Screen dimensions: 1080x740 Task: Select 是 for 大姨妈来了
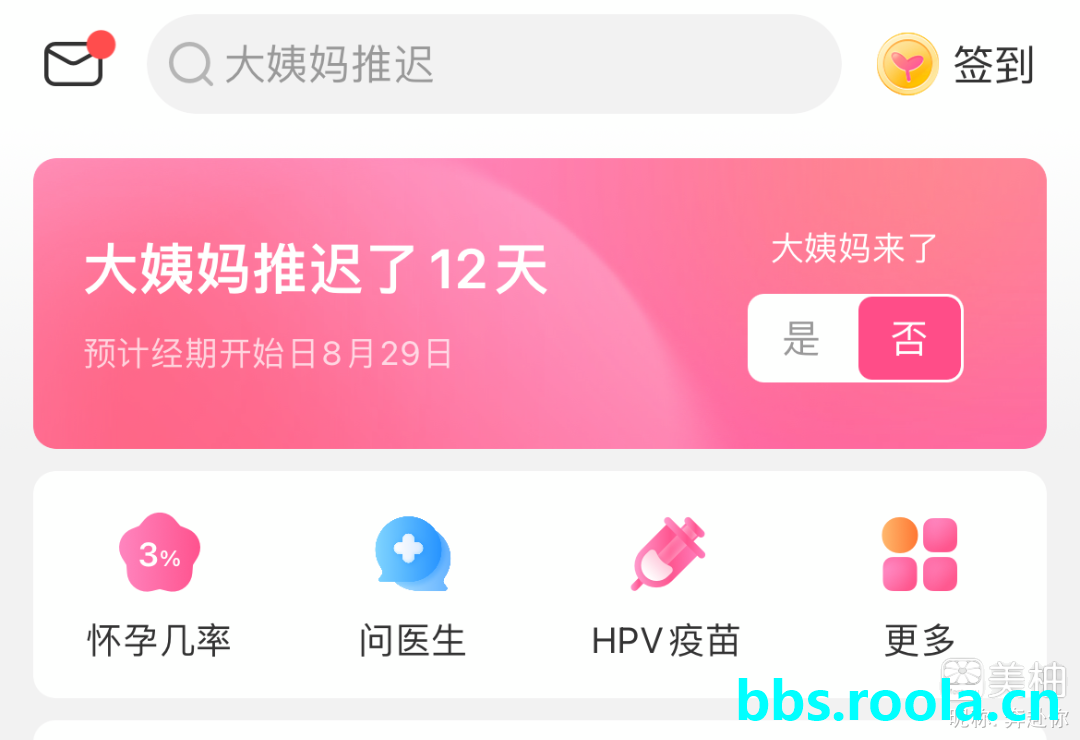(802, 339)
